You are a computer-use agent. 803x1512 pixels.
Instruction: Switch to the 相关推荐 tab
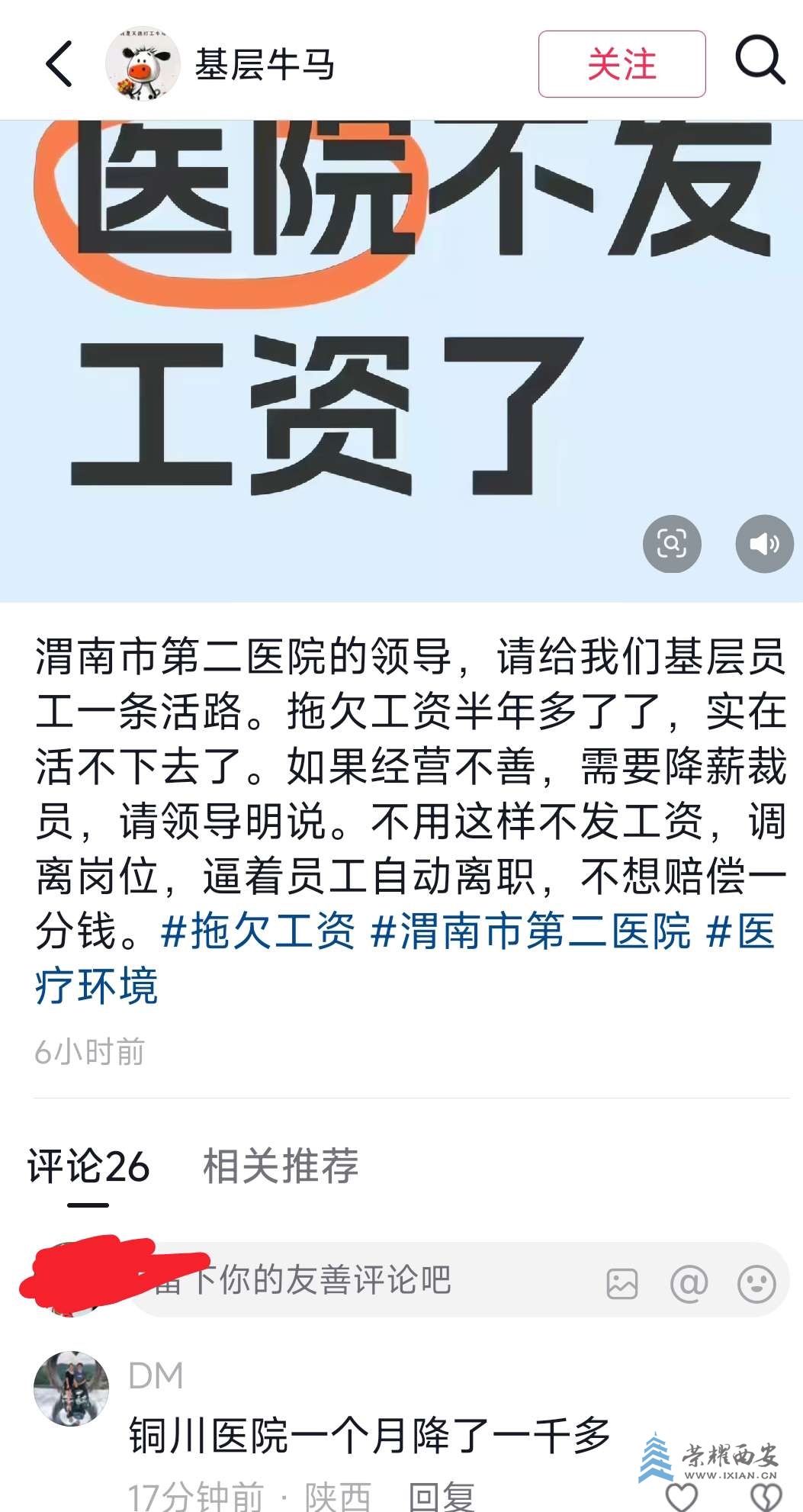[x=281, y=1166]
